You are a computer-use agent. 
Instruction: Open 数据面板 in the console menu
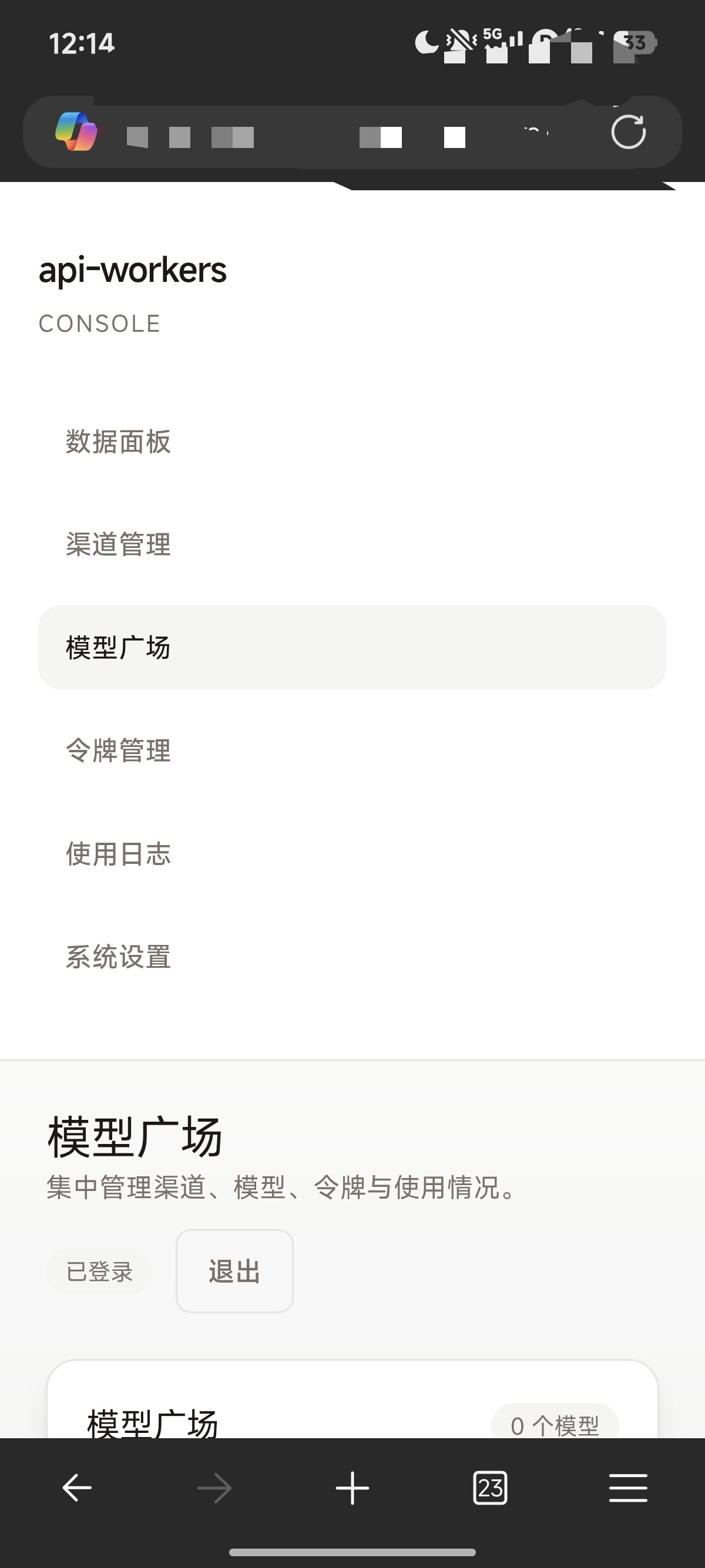352,441
